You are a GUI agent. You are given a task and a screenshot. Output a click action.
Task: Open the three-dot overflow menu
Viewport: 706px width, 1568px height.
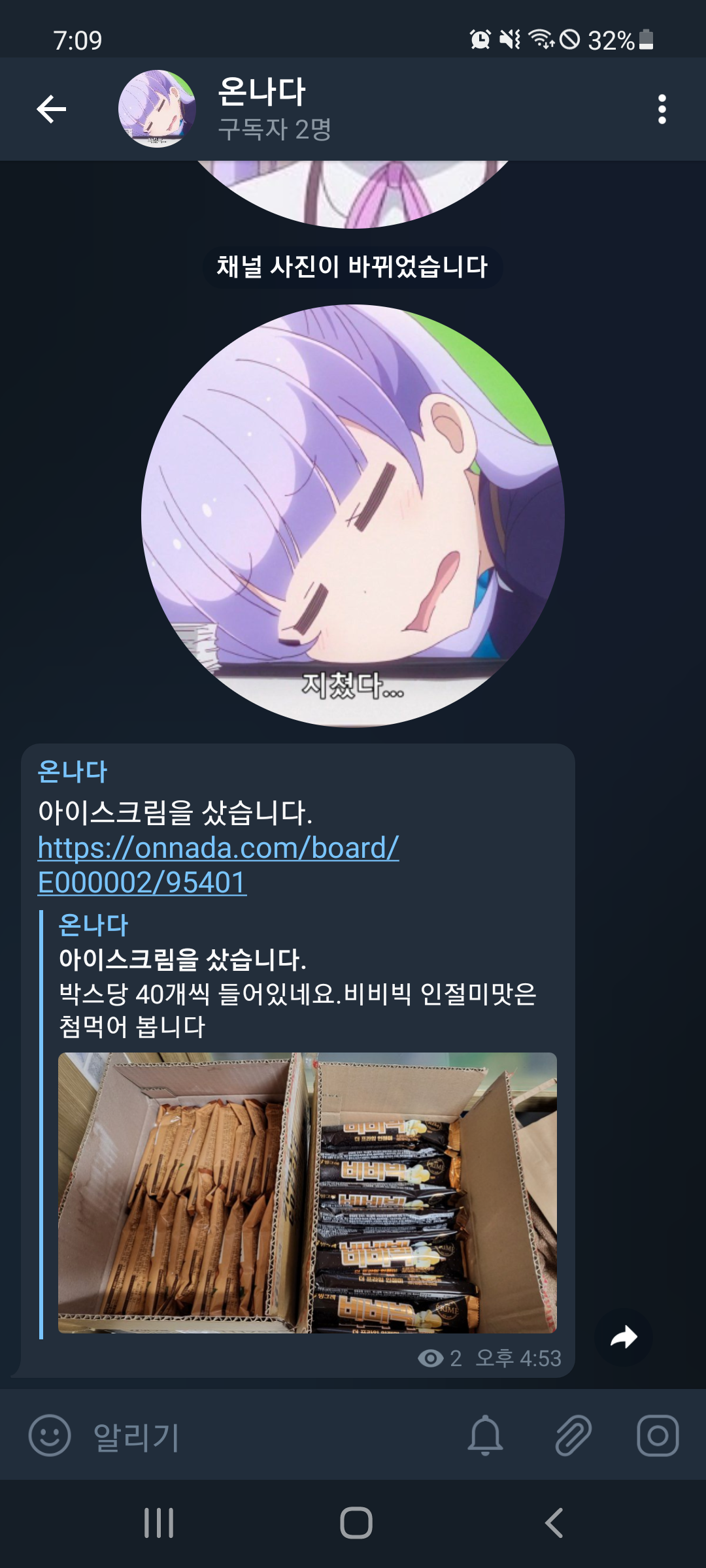coord(662,109)
